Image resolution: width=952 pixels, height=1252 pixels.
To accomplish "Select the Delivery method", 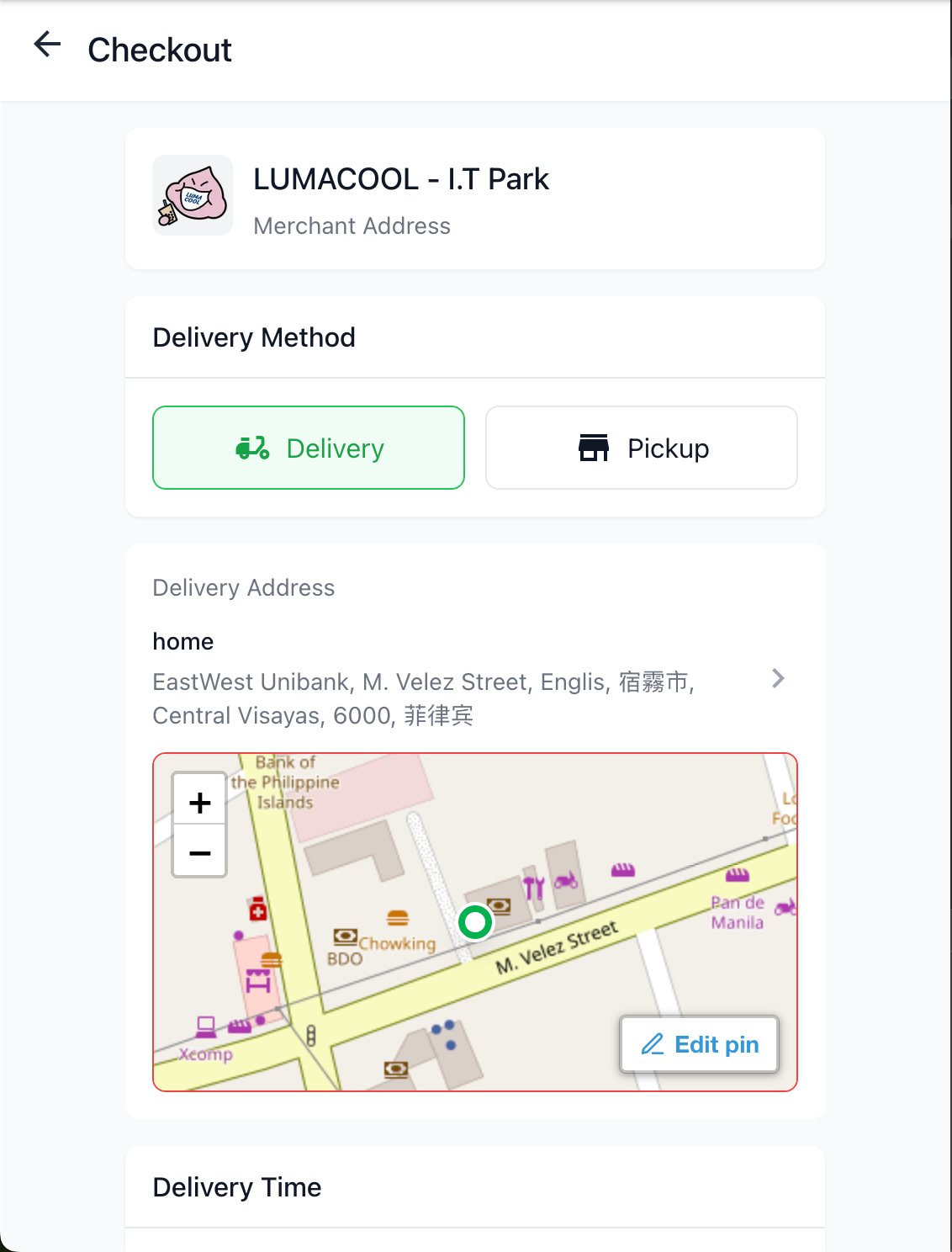I will [x=309, y=448].
